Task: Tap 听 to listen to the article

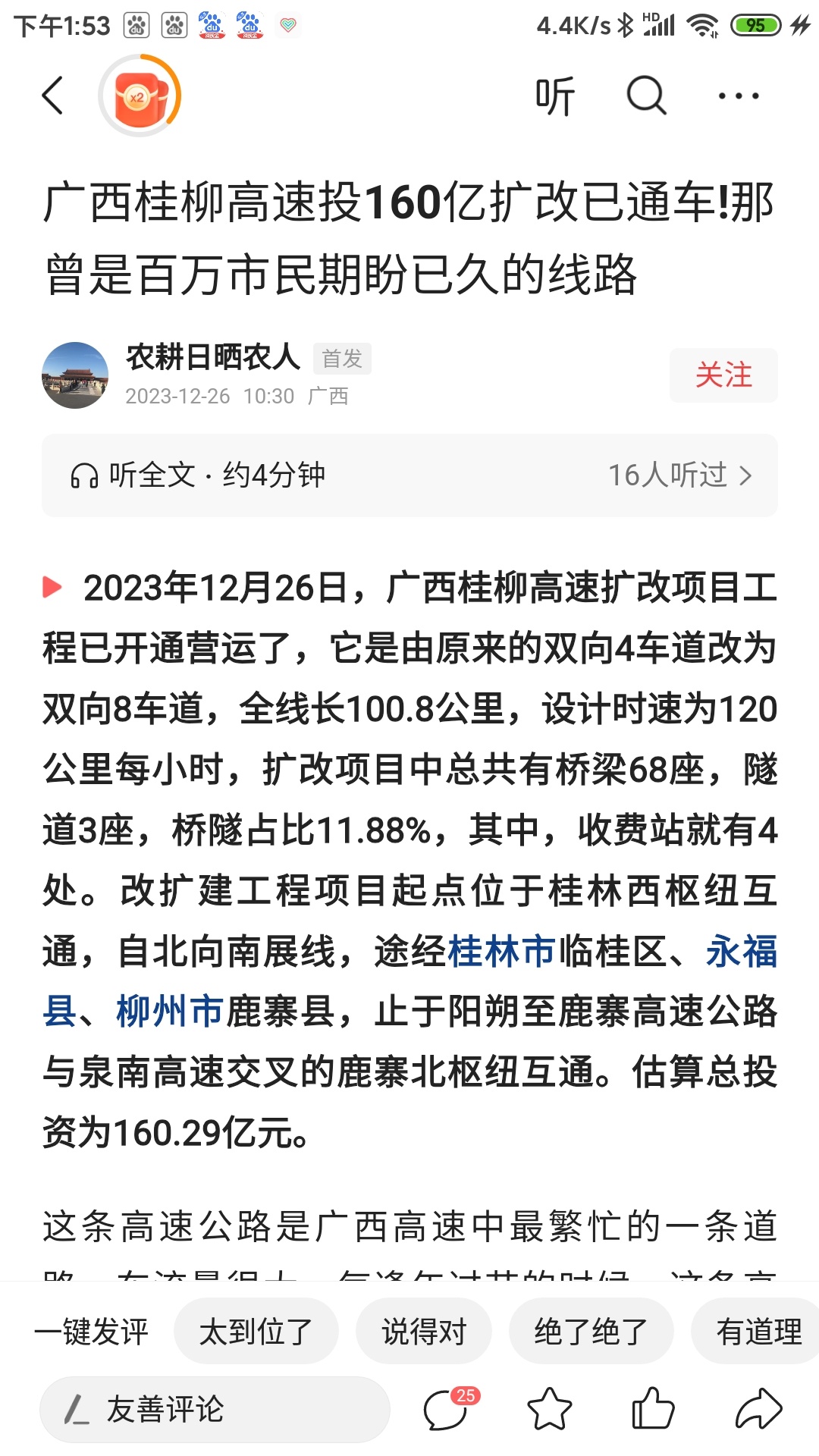Action: pyautogui.click(x=555, y=96)
